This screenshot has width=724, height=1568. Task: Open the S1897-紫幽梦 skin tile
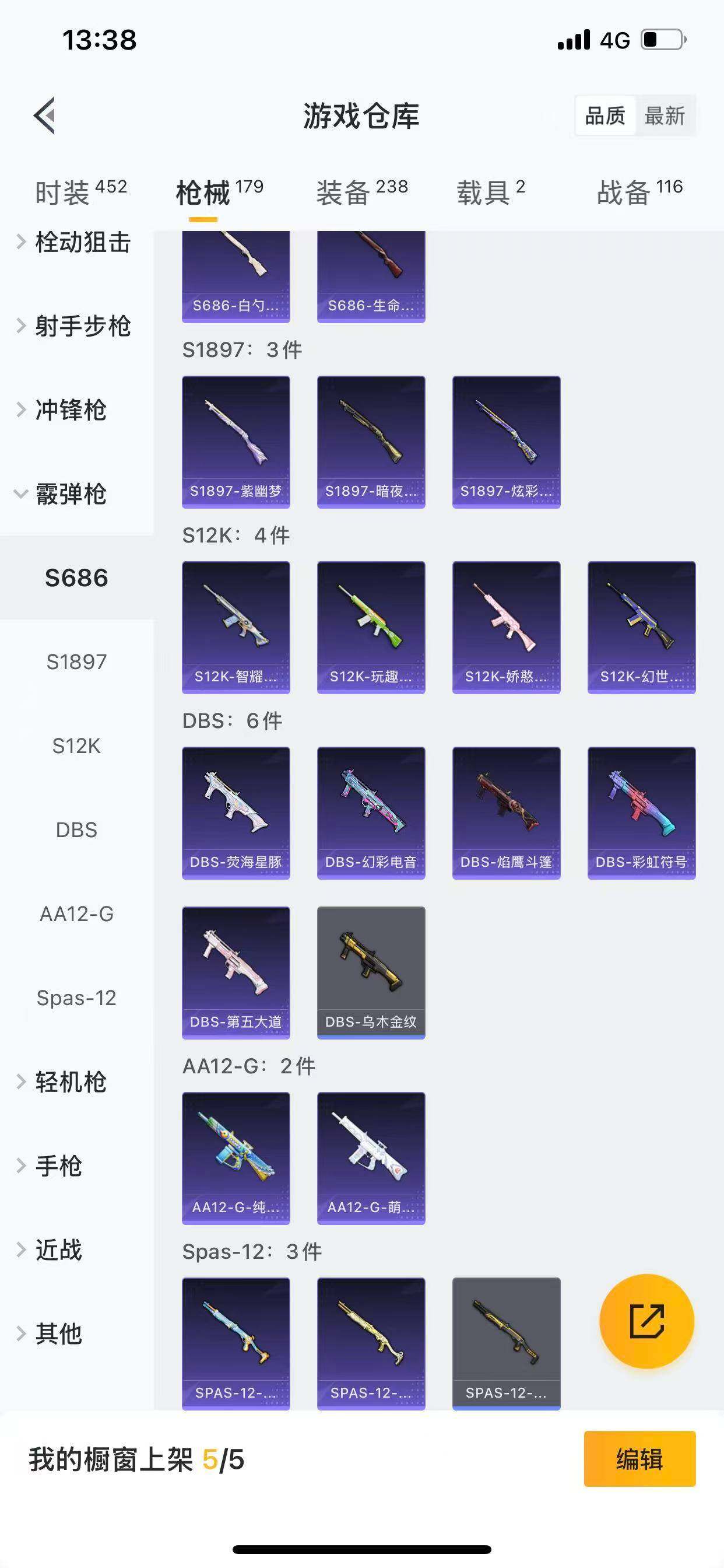[236, 442]
